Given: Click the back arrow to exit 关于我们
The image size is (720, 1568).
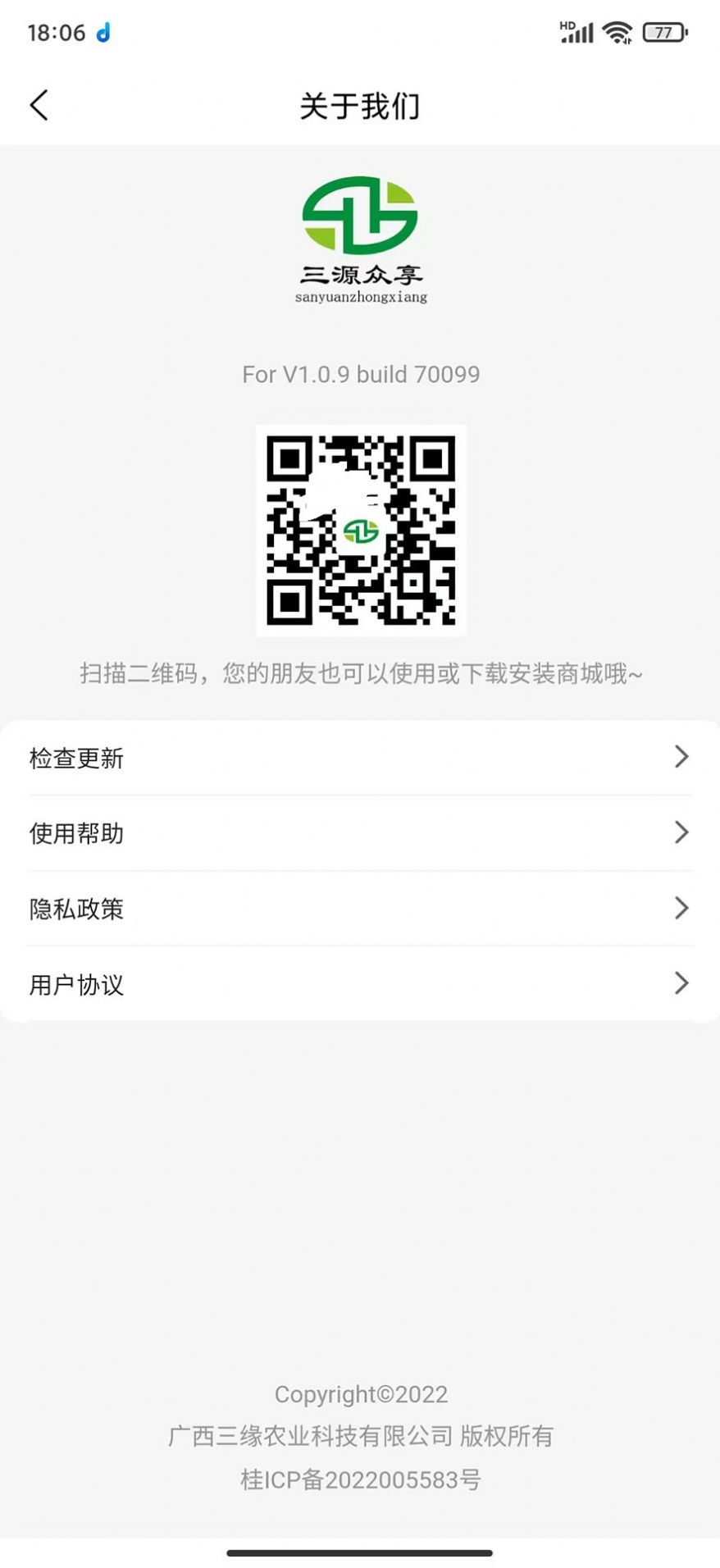Looking at the screenshot, I should coord(39,105).
